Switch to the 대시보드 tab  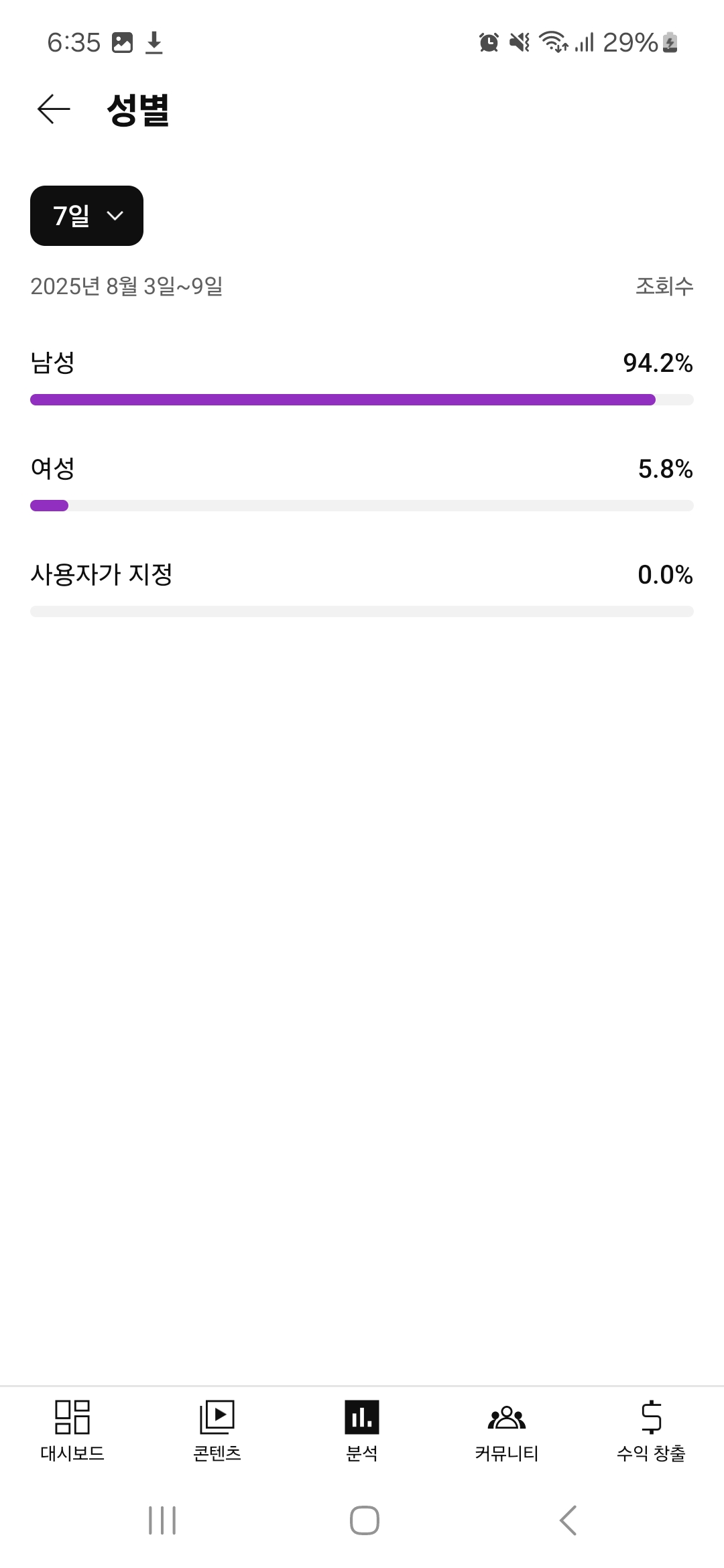72,1430
